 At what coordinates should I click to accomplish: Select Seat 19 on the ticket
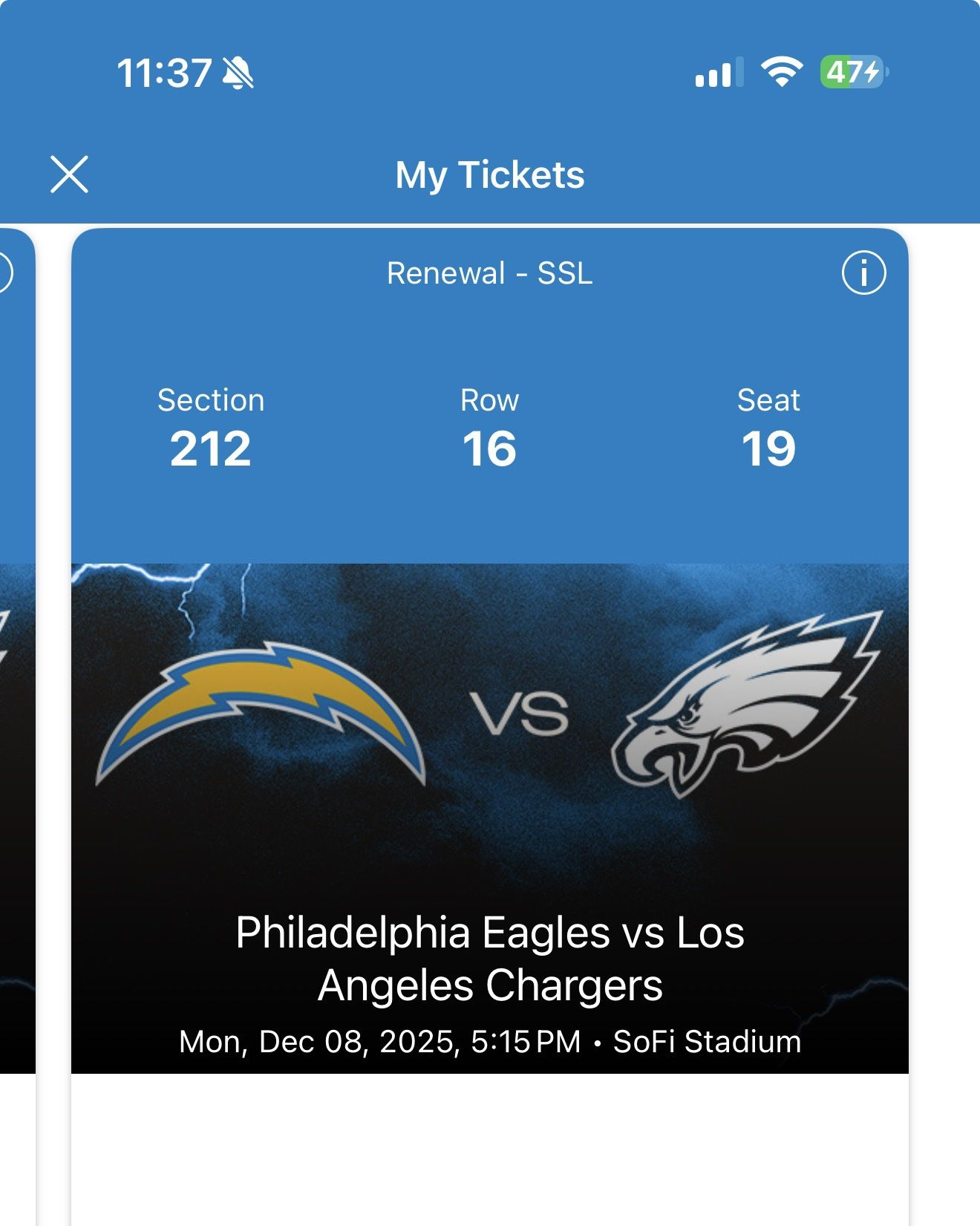(x=768, y=431)
